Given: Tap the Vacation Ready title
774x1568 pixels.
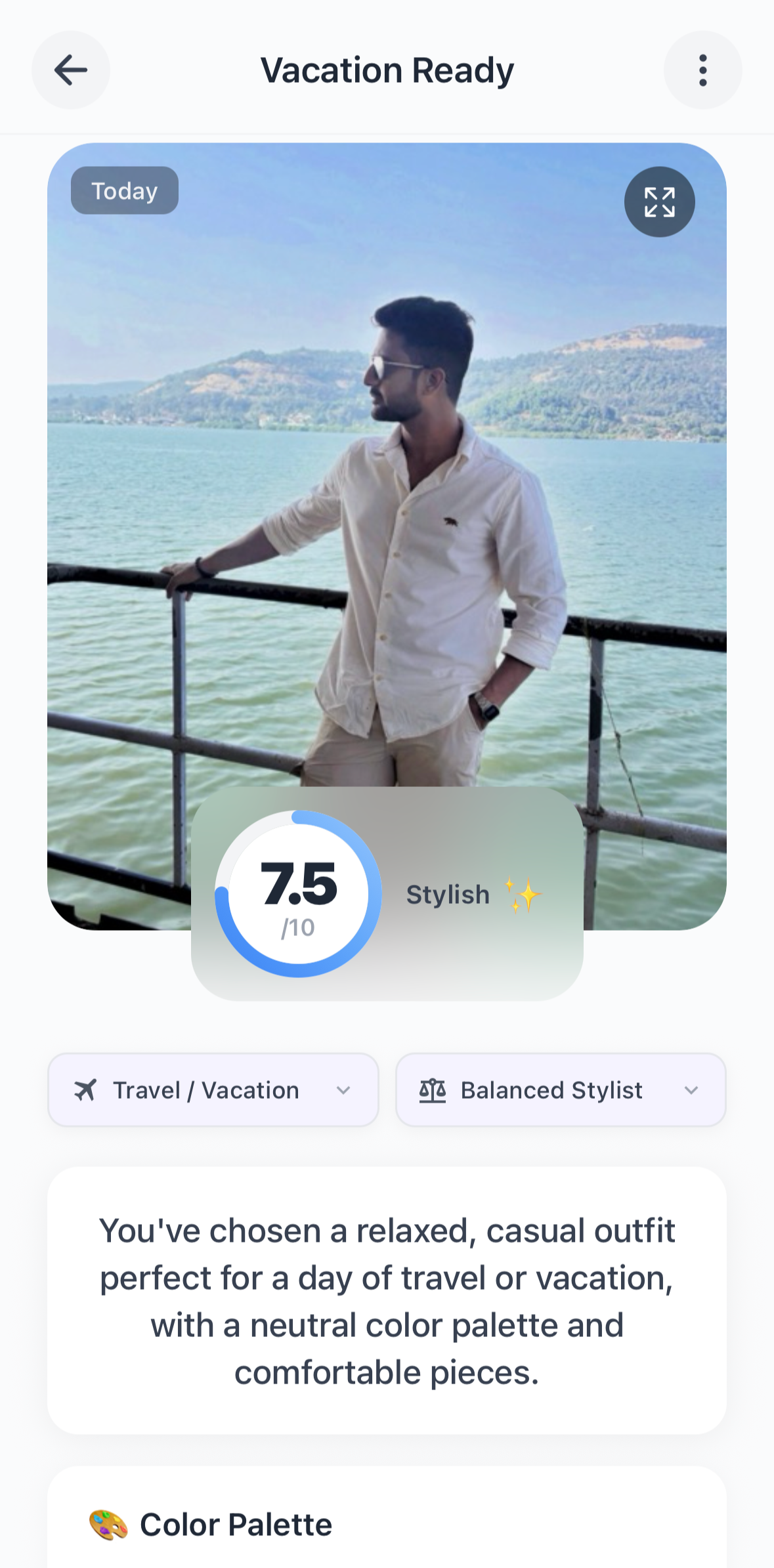Looking at the screenshot, I should point(387,70).
